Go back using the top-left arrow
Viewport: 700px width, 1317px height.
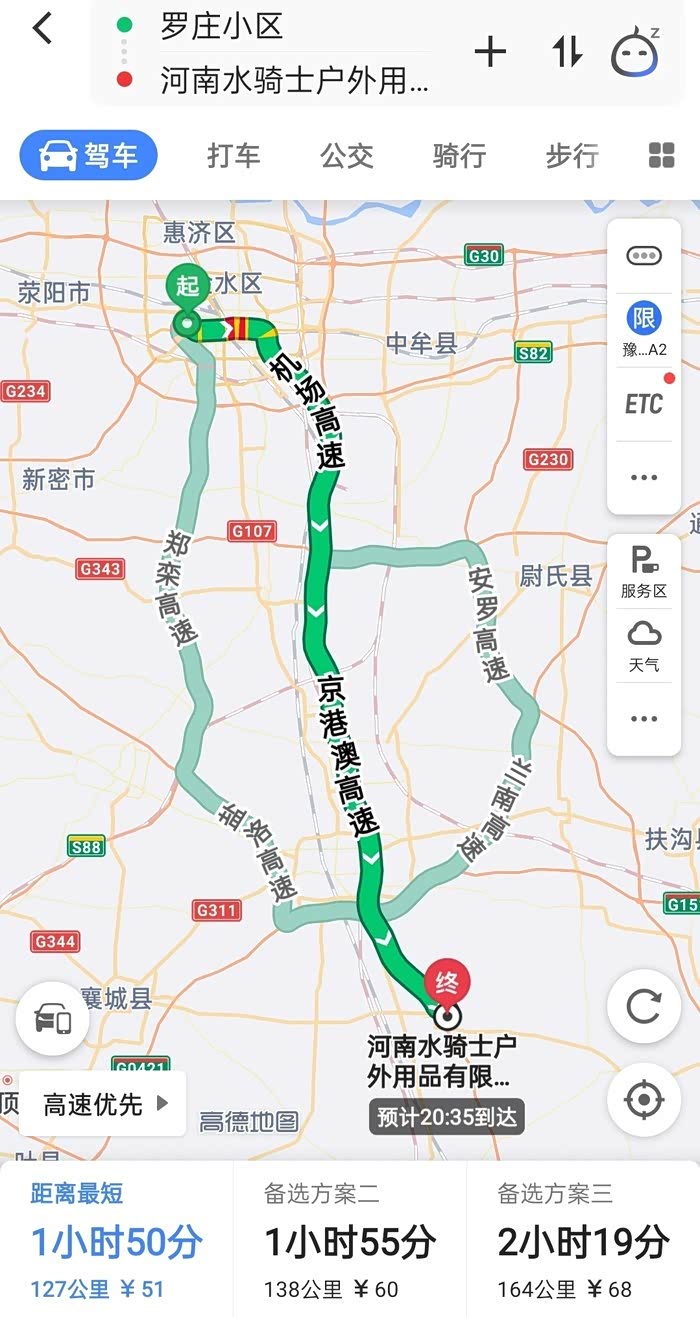click(x=42, y=29)
